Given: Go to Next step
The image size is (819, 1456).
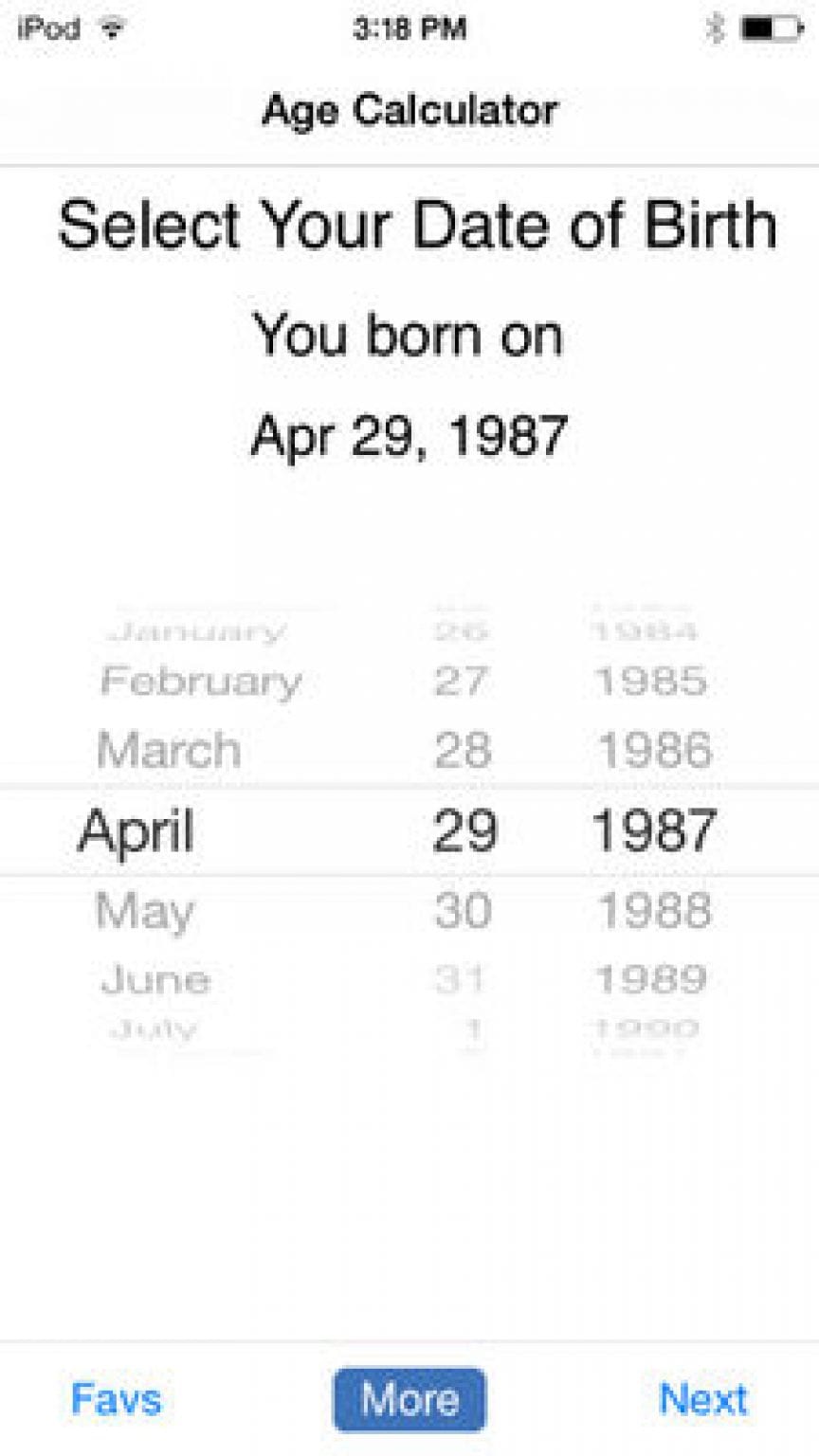Looking at the screenshot, I should [x=703, y=1399].
